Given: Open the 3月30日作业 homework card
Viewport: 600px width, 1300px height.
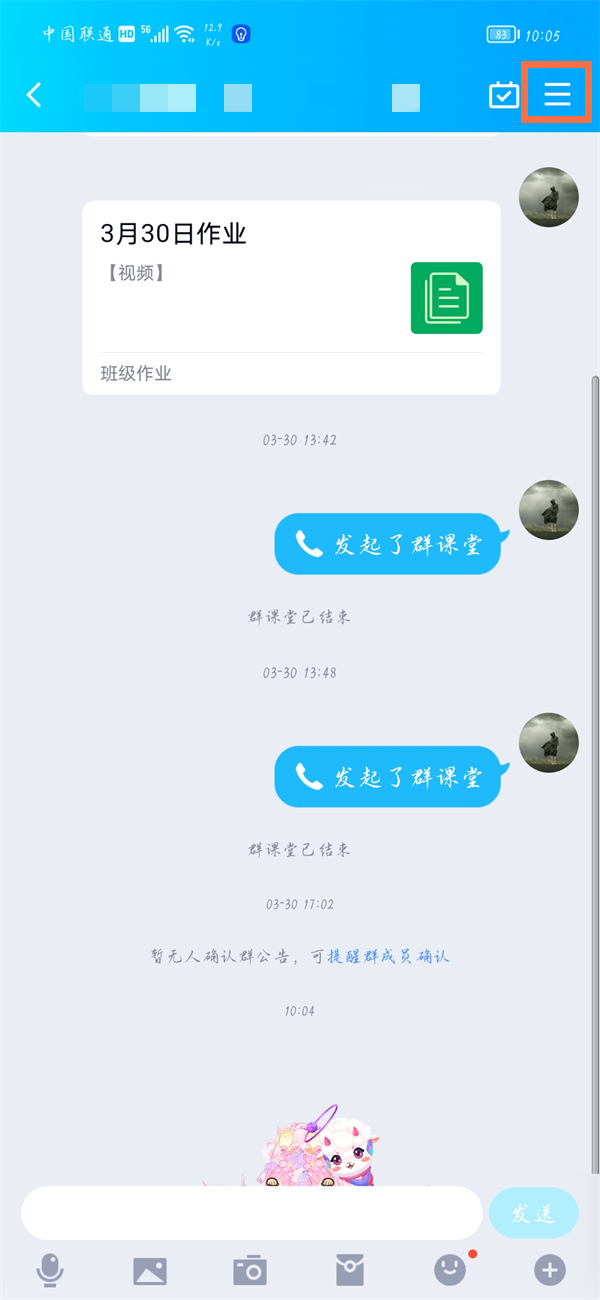Looking at the screenshot, I should coord(291,297).
